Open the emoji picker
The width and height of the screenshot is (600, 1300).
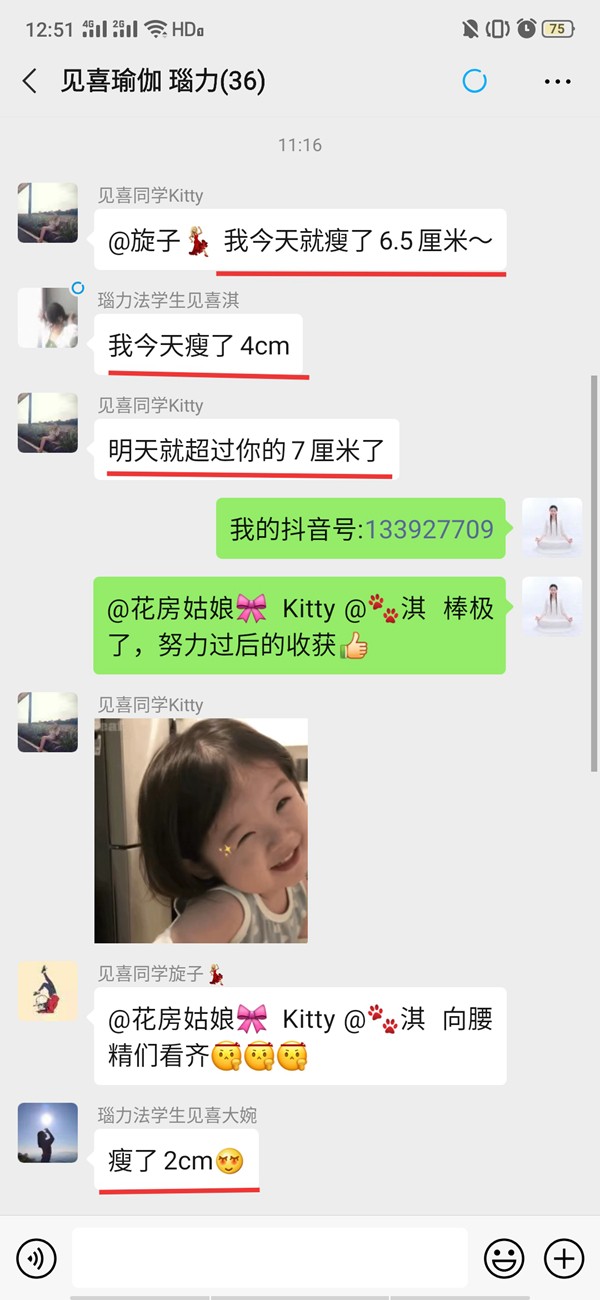point(502,1258)
